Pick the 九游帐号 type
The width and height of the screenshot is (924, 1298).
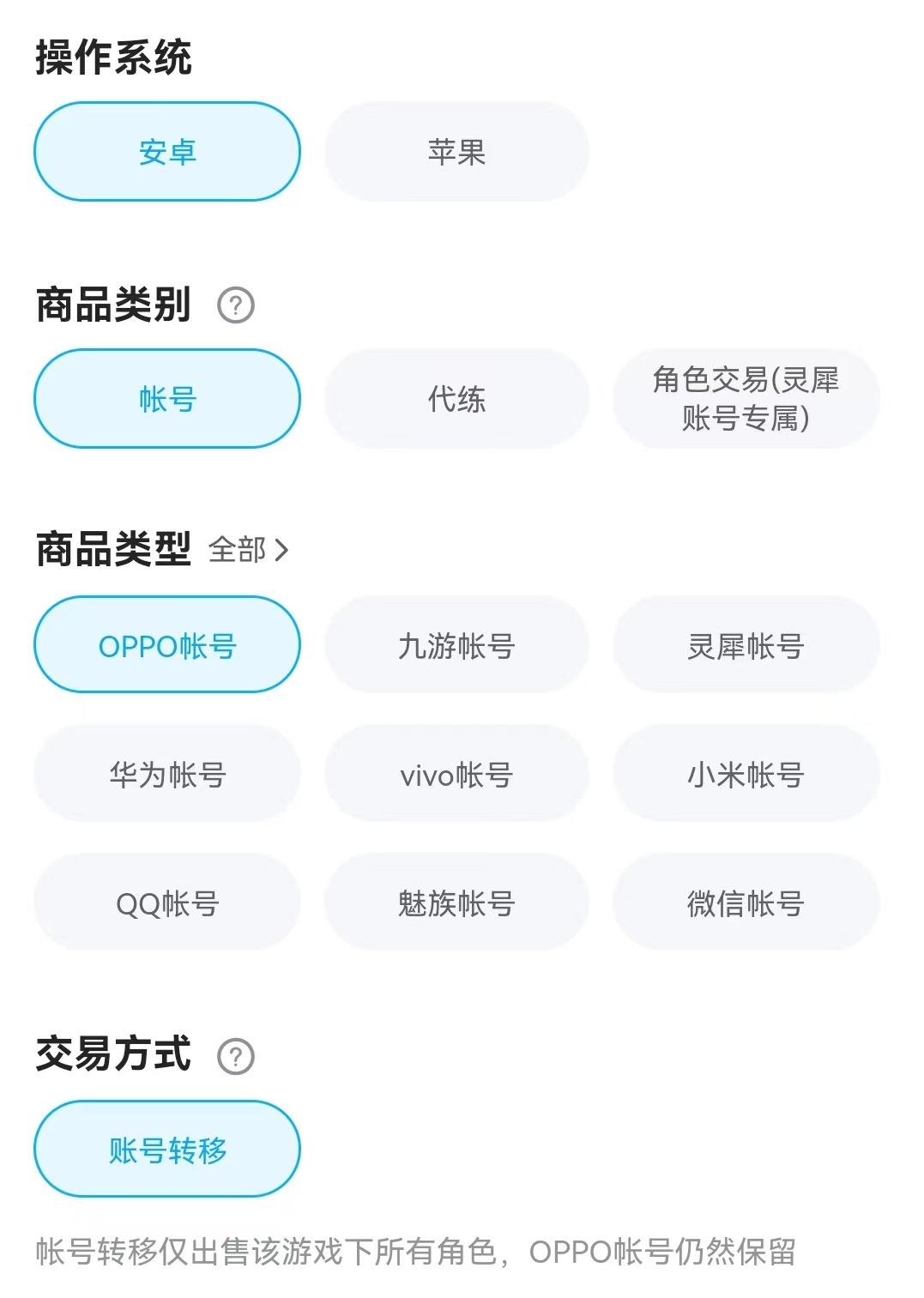tap(456, 645)
